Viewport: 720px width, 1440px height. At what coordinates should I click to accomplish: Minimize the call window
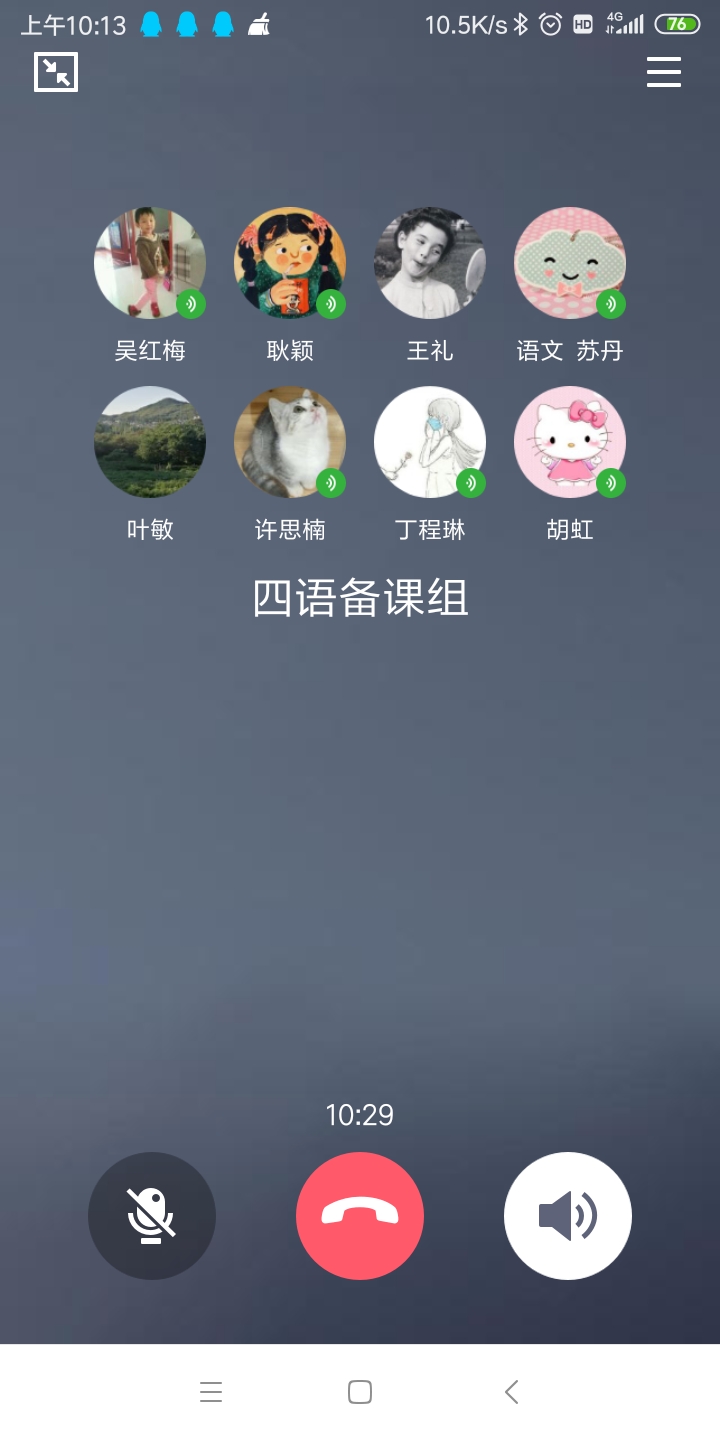pyautogui.click(x=56, y=72)
